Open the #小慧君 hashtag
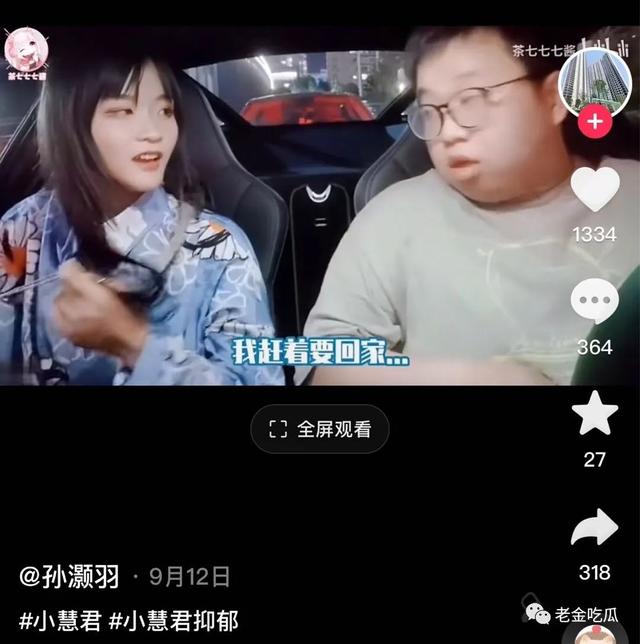The height and width of the screenshot is (644, 640). pyautogui.click(x=60, y=621)
